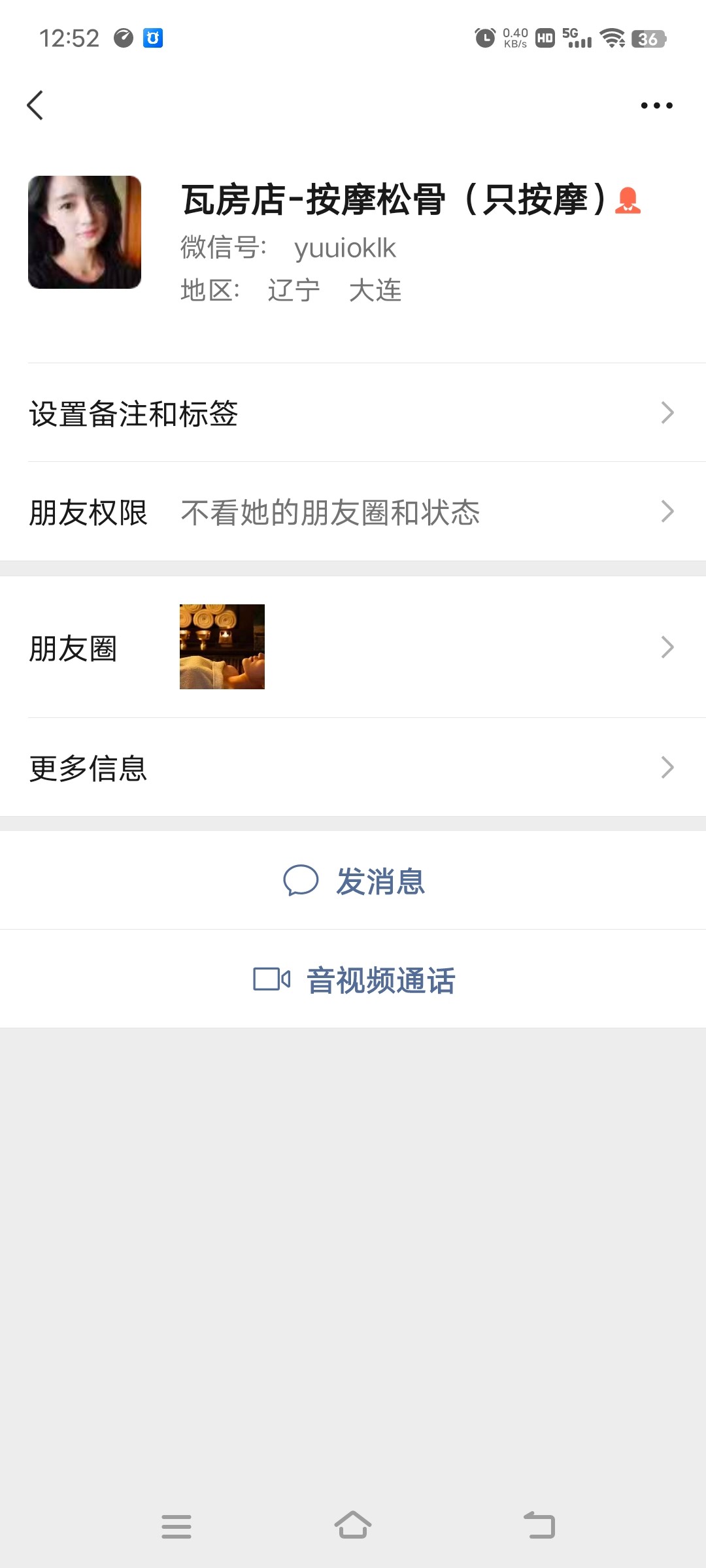
Task: Expand the 设置备注和标签 settings row
Action: click(353, 413)
